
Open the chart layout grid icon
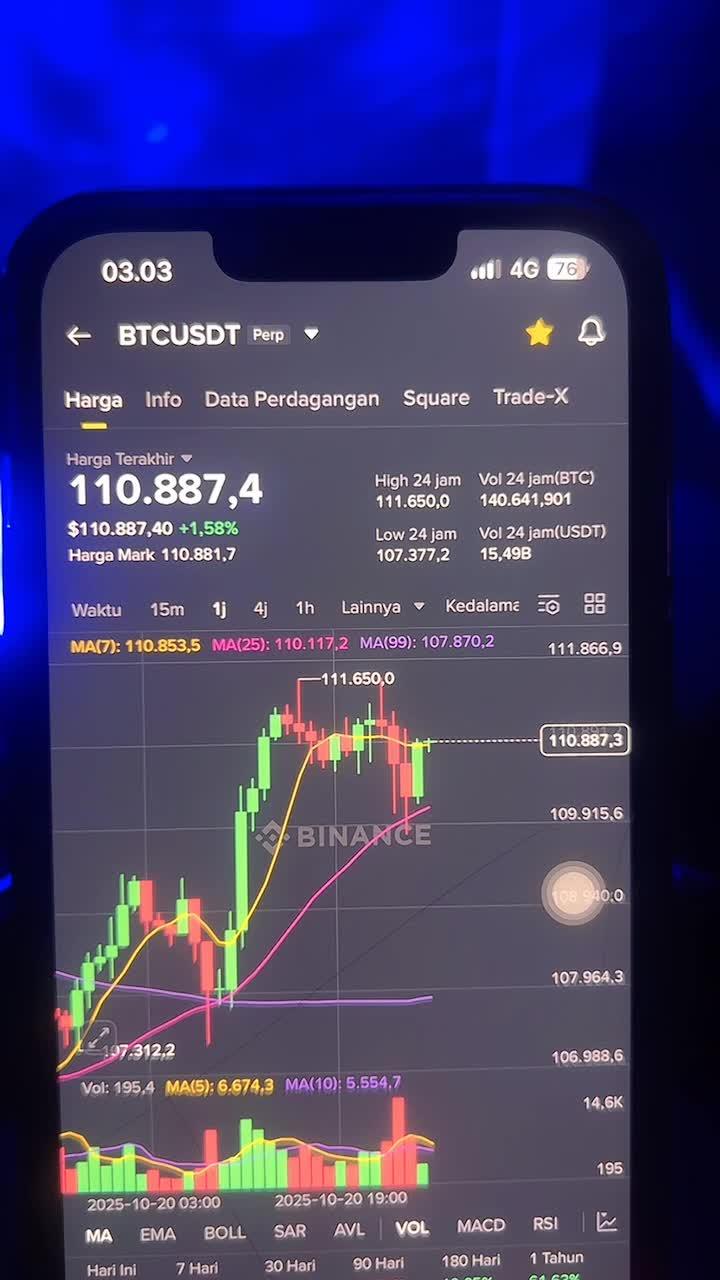tap(595, 603)
